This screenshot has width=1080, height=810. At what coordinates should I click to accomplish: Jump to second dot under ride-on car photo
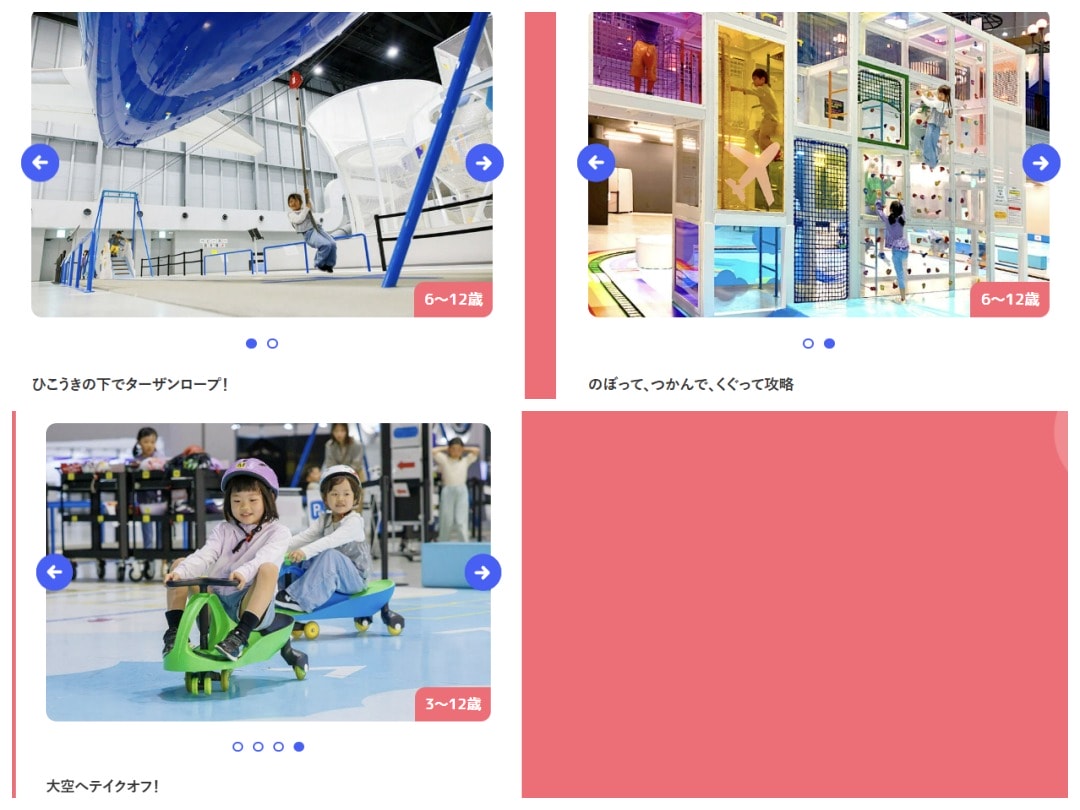pyautogui.click(x=258, y=747)
